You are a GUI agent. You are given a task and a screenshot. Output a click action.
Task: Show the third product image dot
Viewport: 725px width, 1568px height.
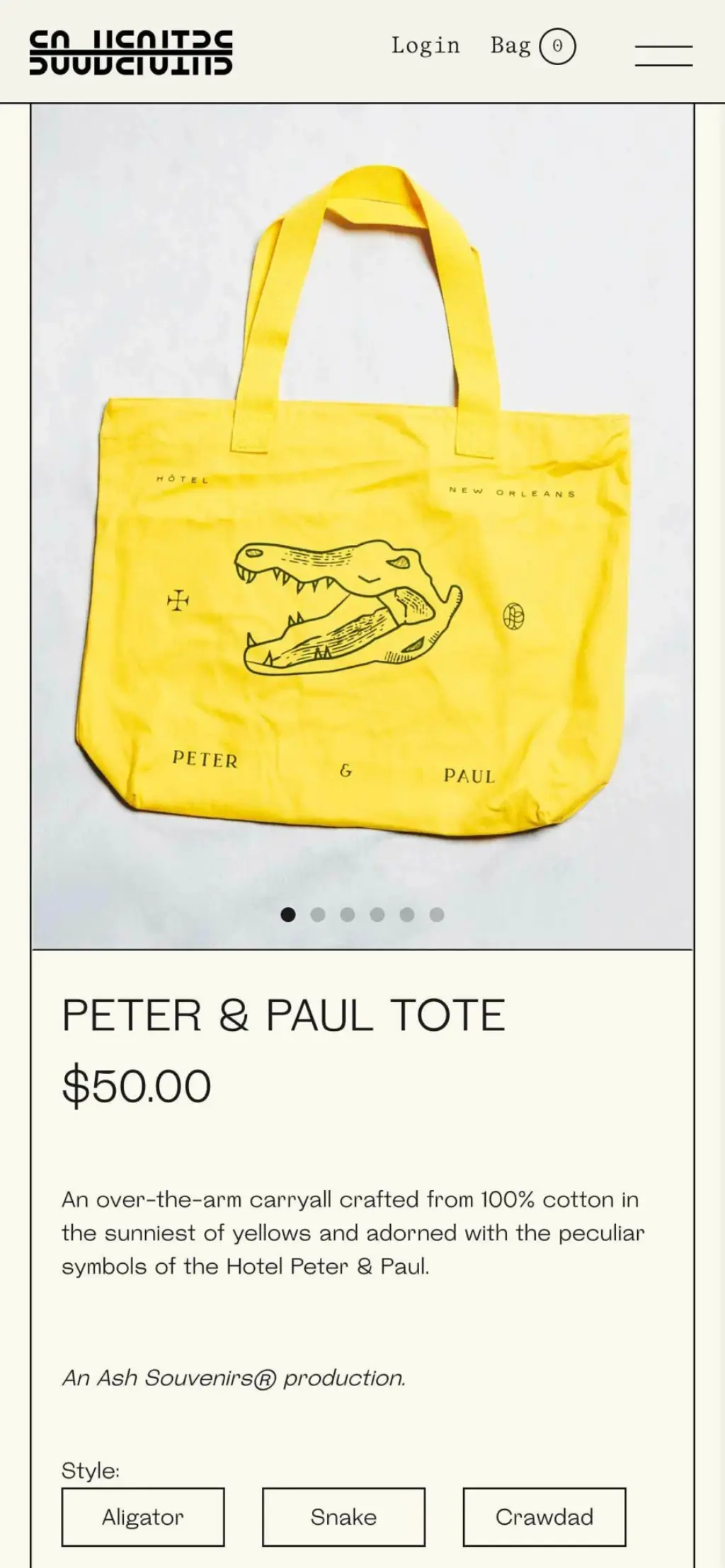click(348, 914)
